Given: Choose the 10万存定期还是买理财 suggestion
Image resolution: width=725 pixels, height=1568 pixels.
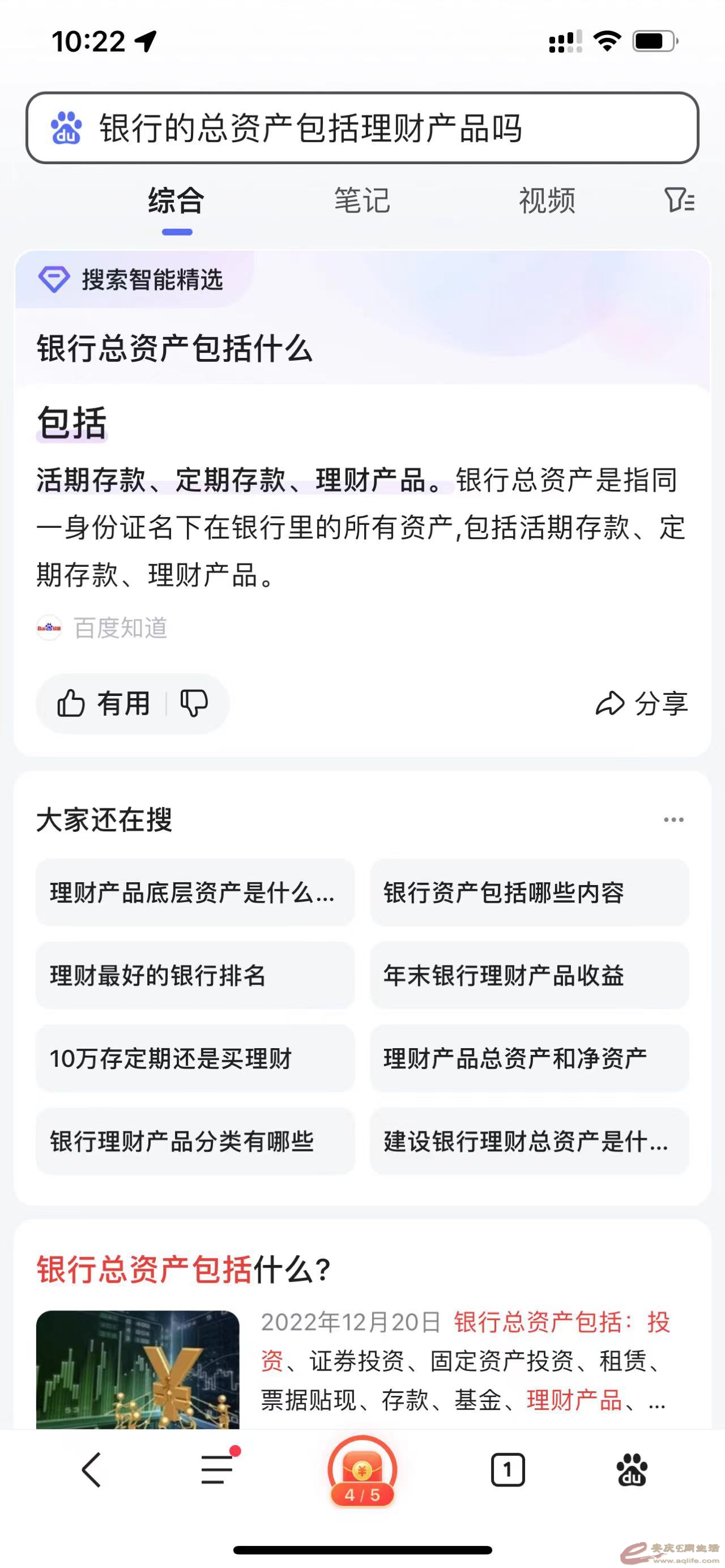Looking at the screenshot, I should click(x=195, y=1058).
